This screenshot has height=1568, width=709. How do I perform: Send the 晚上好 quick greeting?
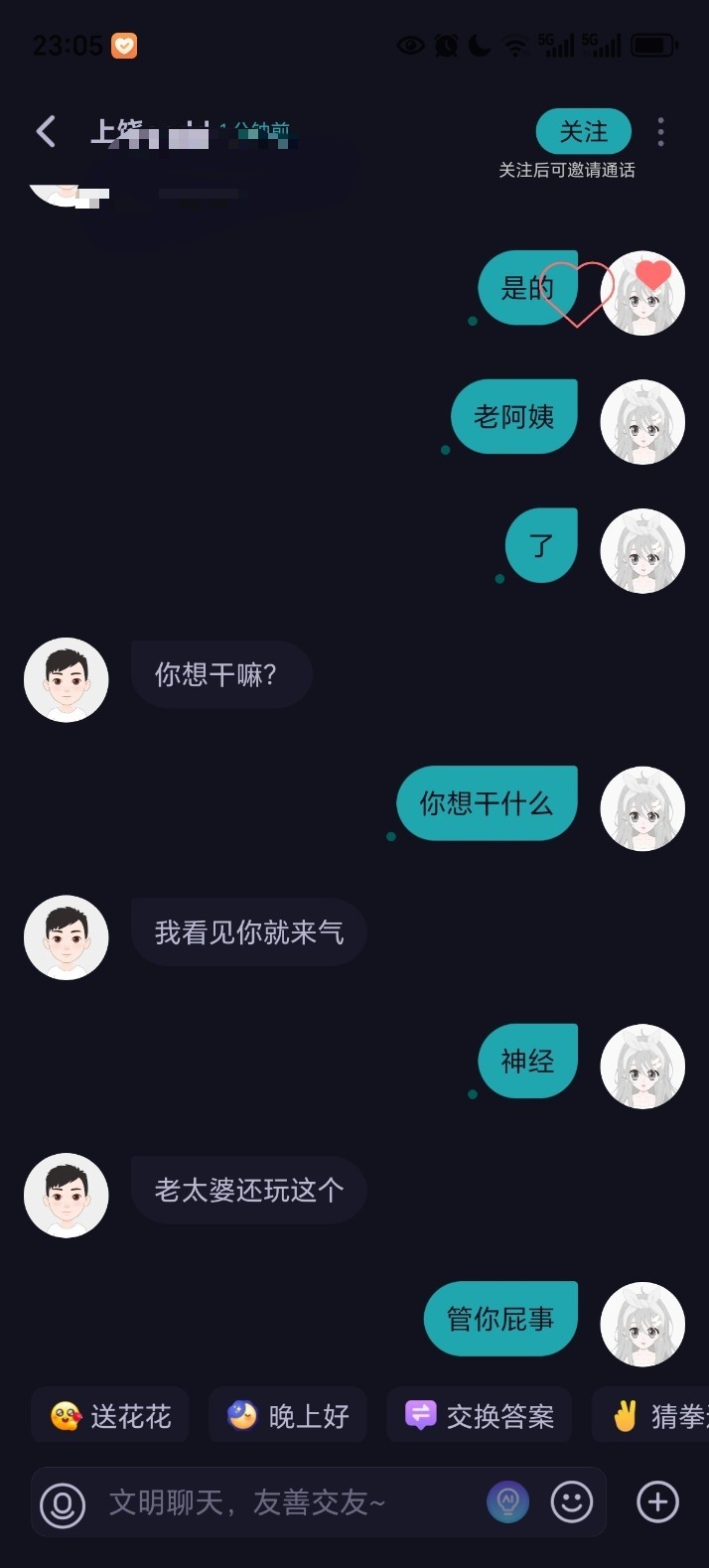point(288,1415)
